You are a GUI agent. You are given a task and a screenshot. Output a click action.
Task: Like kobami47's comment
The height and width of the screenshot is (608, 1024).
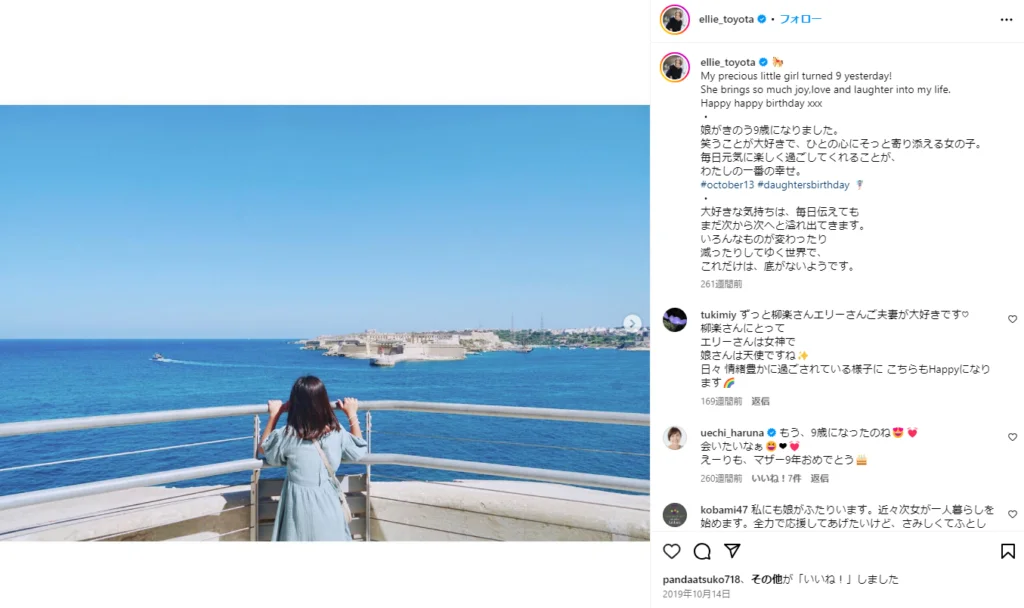[x=1012, y=514]
